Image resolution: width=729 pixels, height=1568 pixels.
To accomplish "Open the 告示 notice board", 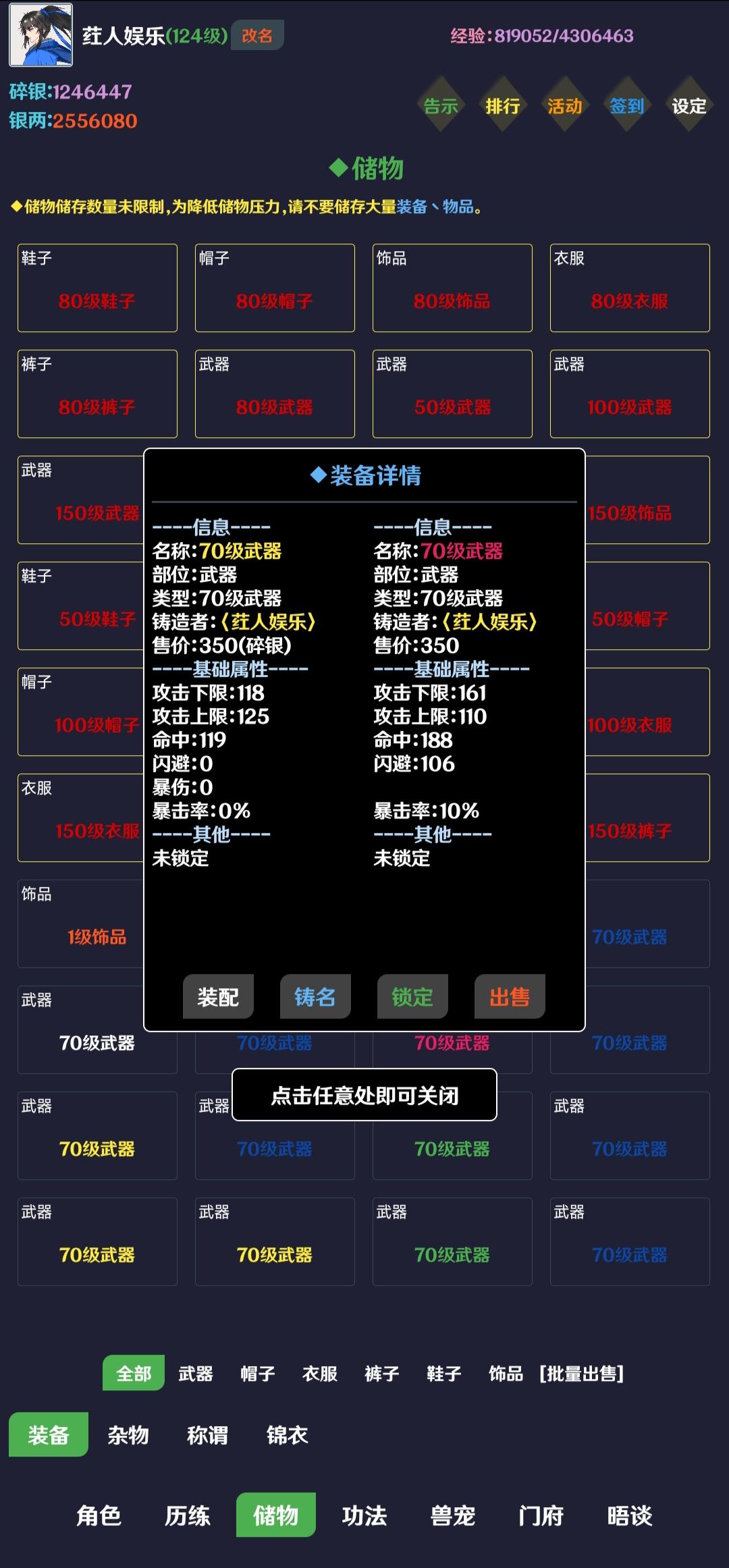I will click(441, 106).
